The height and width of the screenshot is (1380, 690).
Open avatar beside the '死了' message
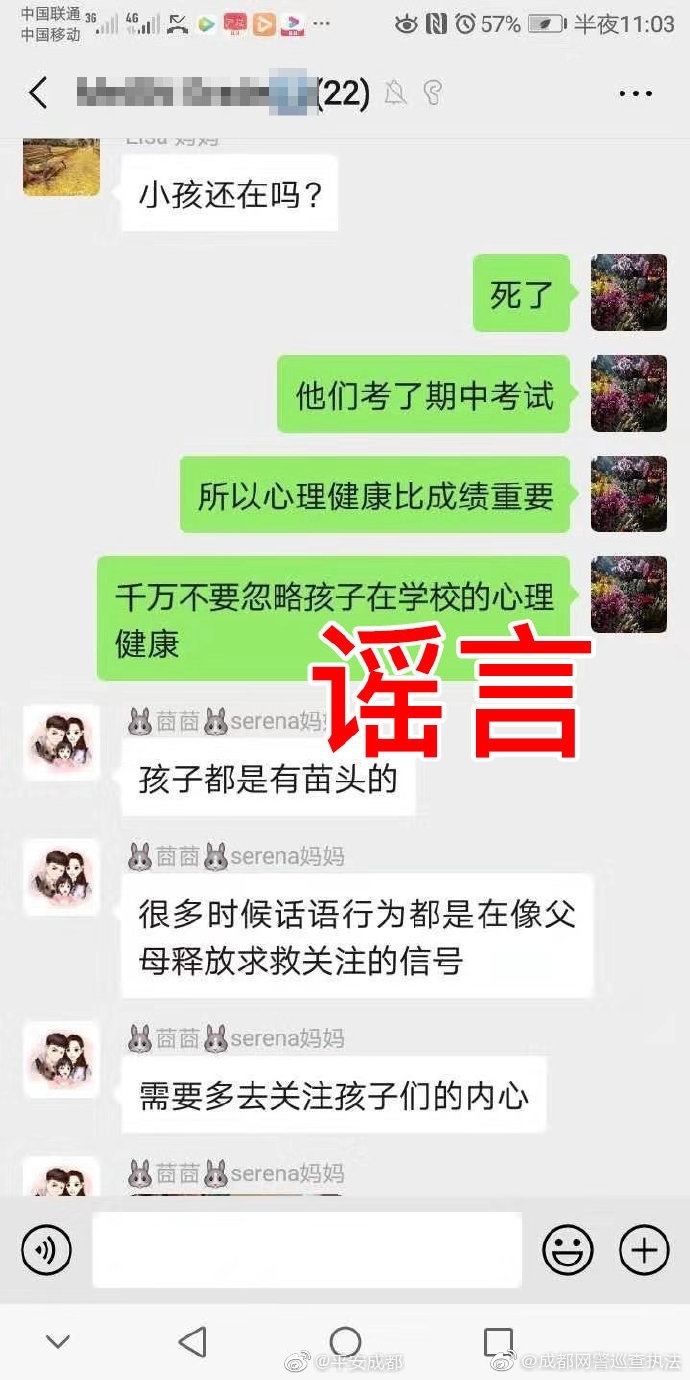[x=628, y=293]
